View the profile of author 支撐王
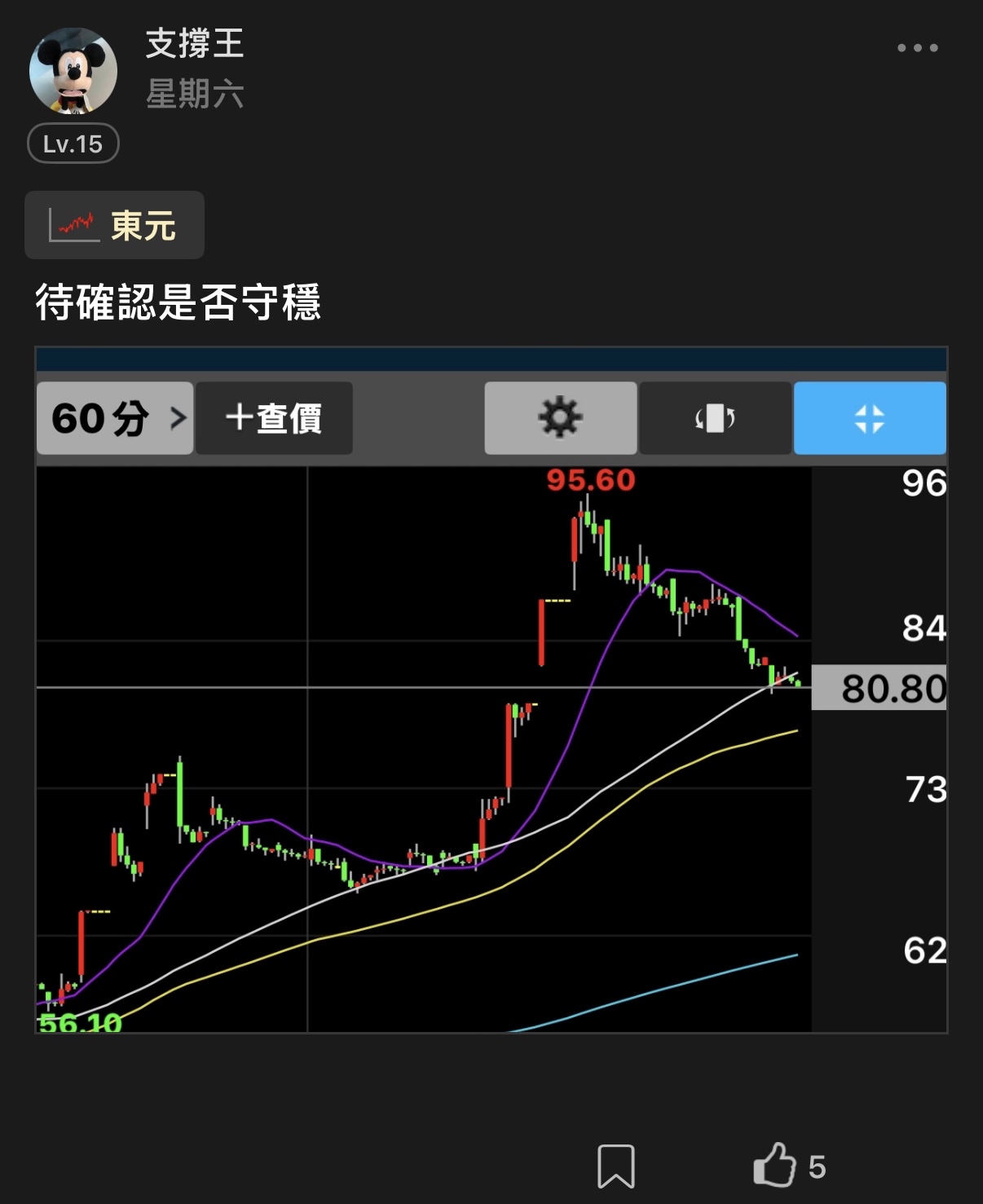The image size is (983, 1204). pos(195,44)
